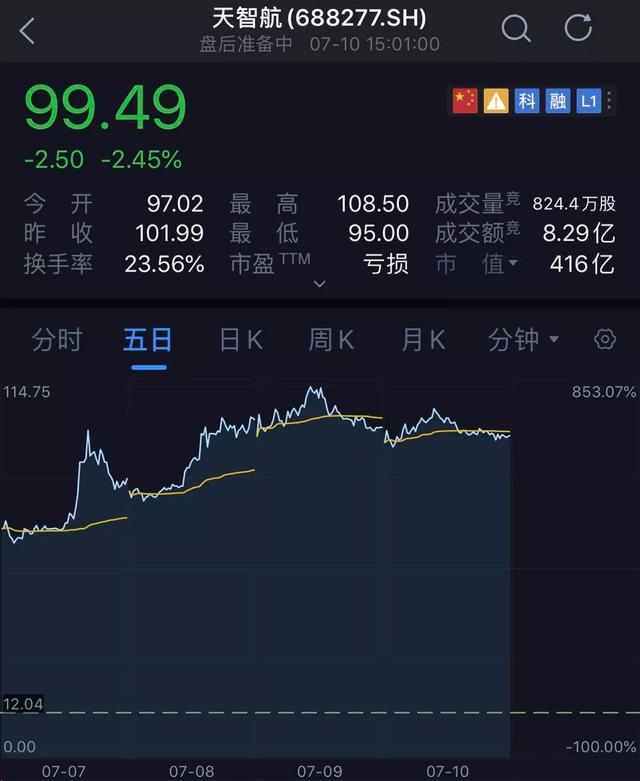Expand more quote details chevron

320,284
